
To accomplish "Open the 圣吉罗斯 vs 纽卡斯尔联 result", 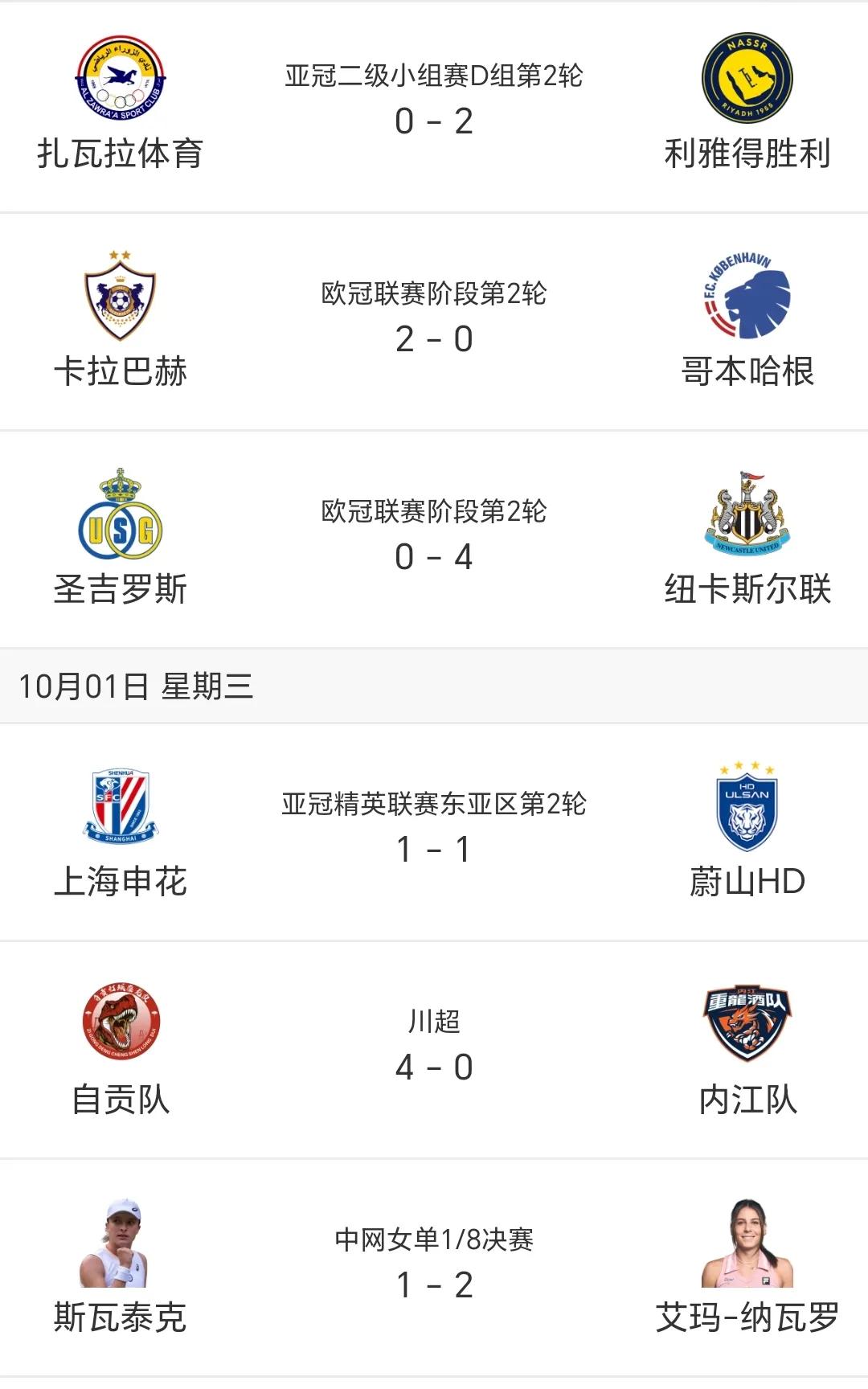I will pos(434,539).
